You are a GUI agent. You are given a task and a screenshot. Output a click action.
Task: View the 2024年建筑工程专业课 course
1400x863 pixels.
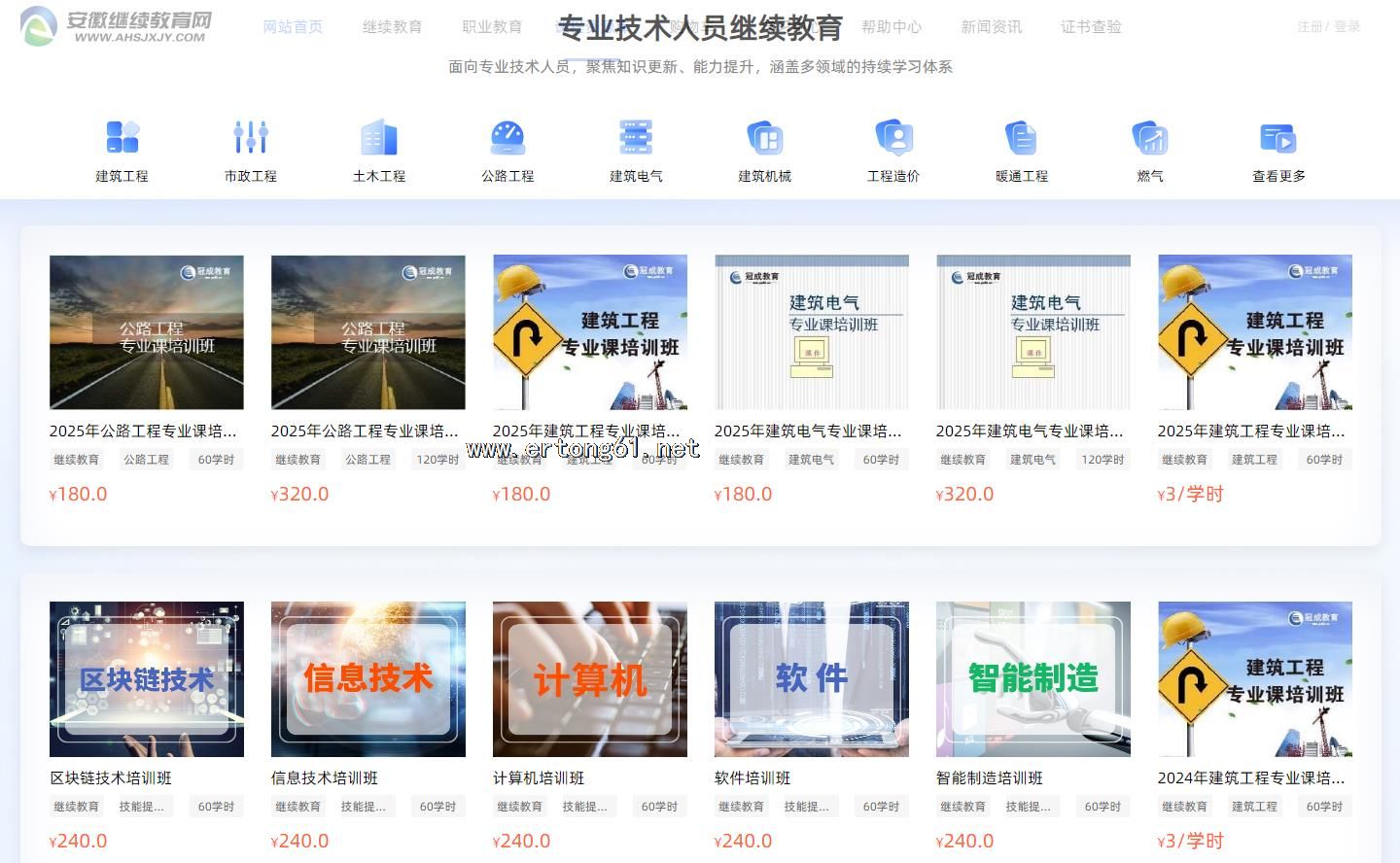point(1255,679)
